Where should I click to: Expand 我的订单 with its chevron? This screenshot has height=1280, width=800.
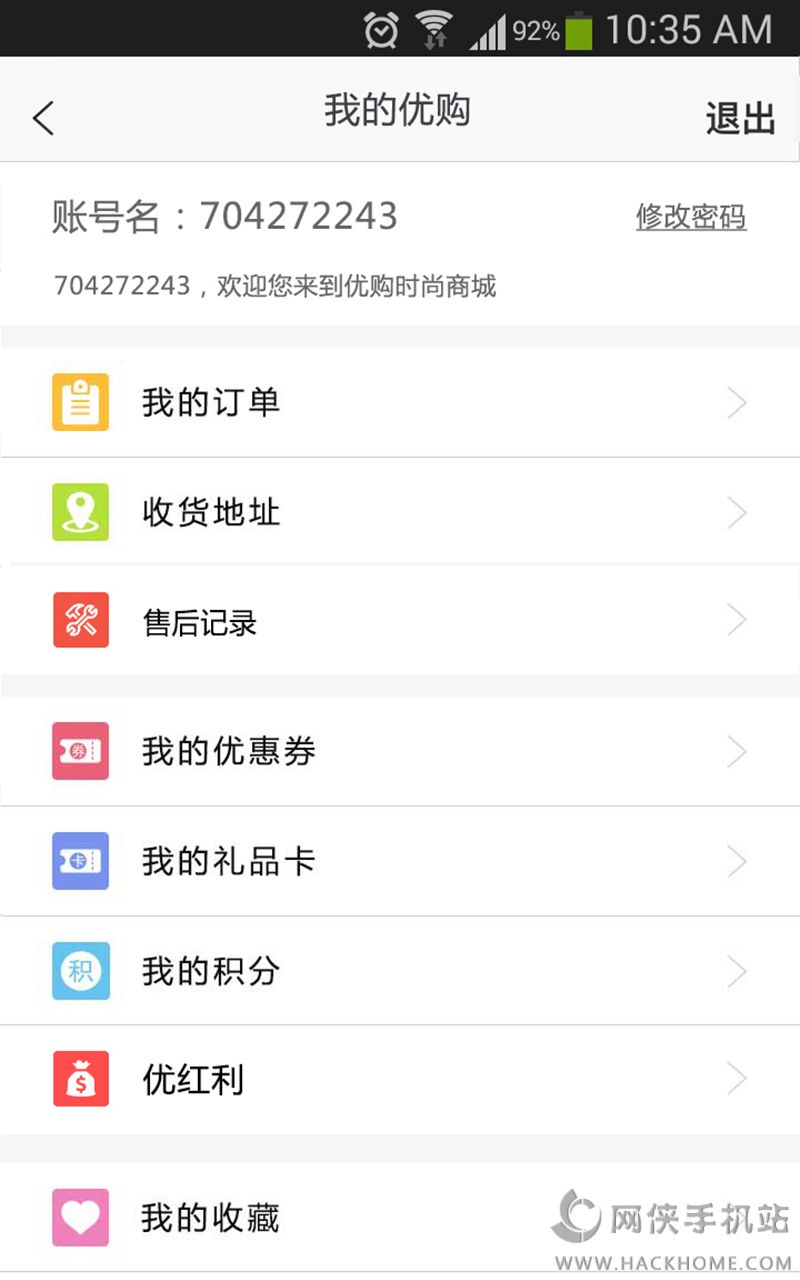point(737,402)
